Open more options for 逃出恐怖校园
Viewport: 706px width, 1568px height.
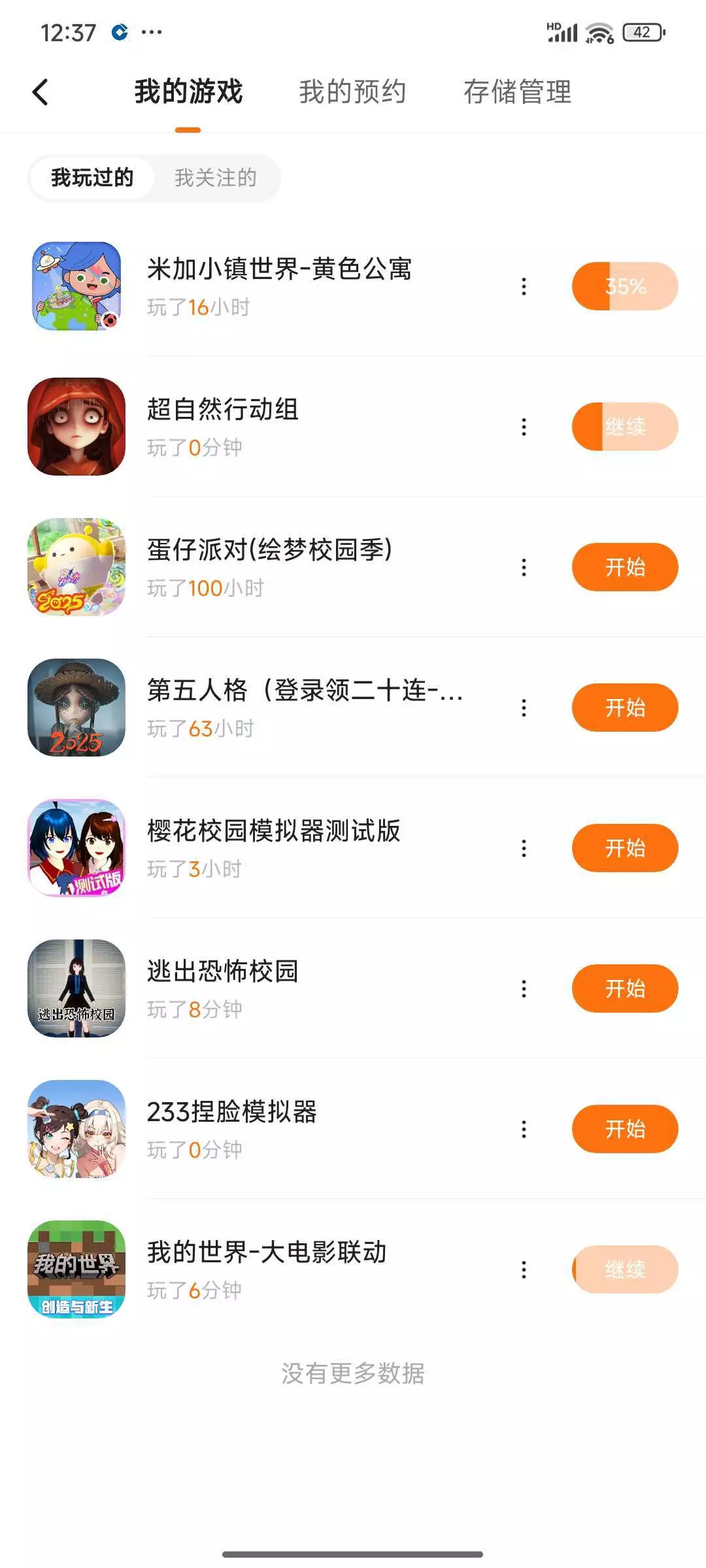(x=524, y=988)
